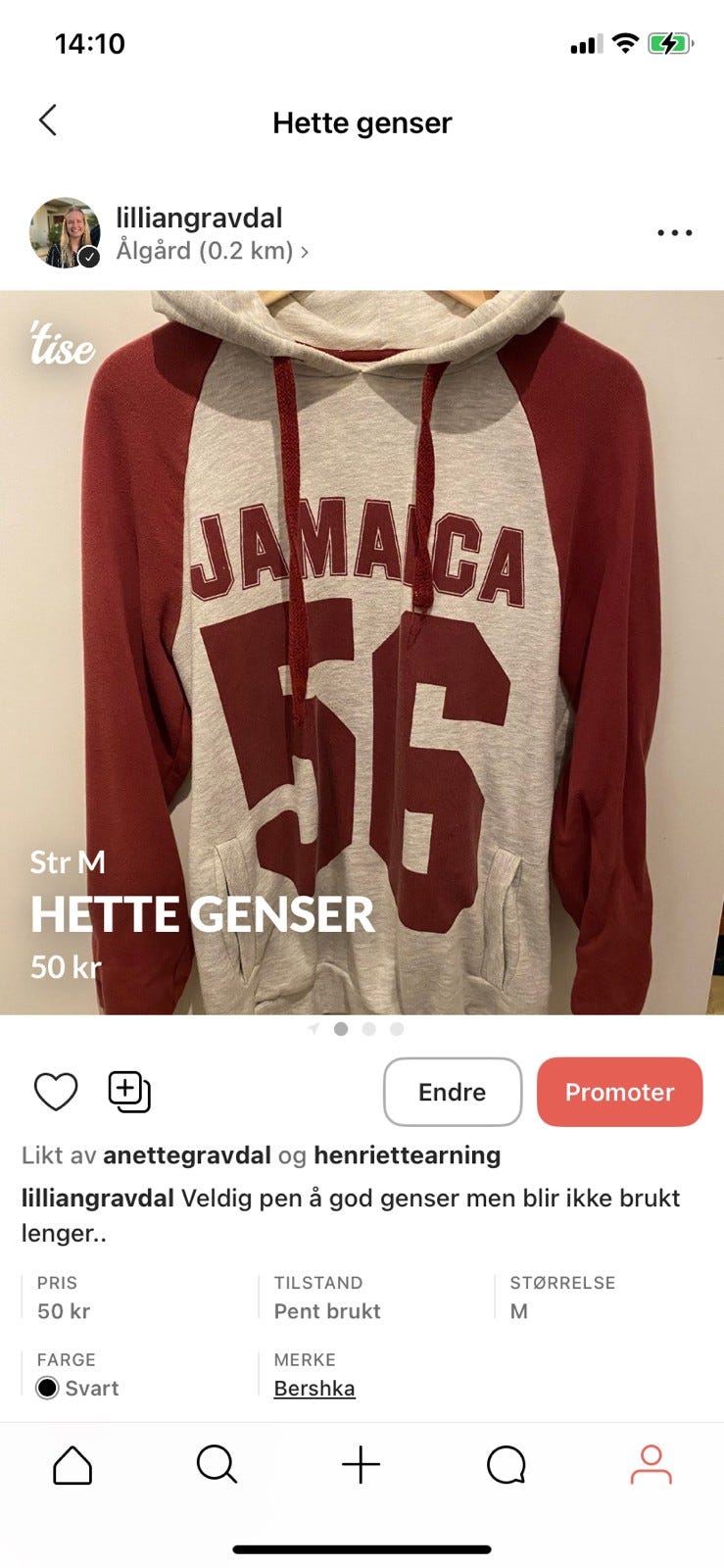The image size is (724, 1568).
Task: Open the three-dot options menu
Action: (x=673, y=232)
